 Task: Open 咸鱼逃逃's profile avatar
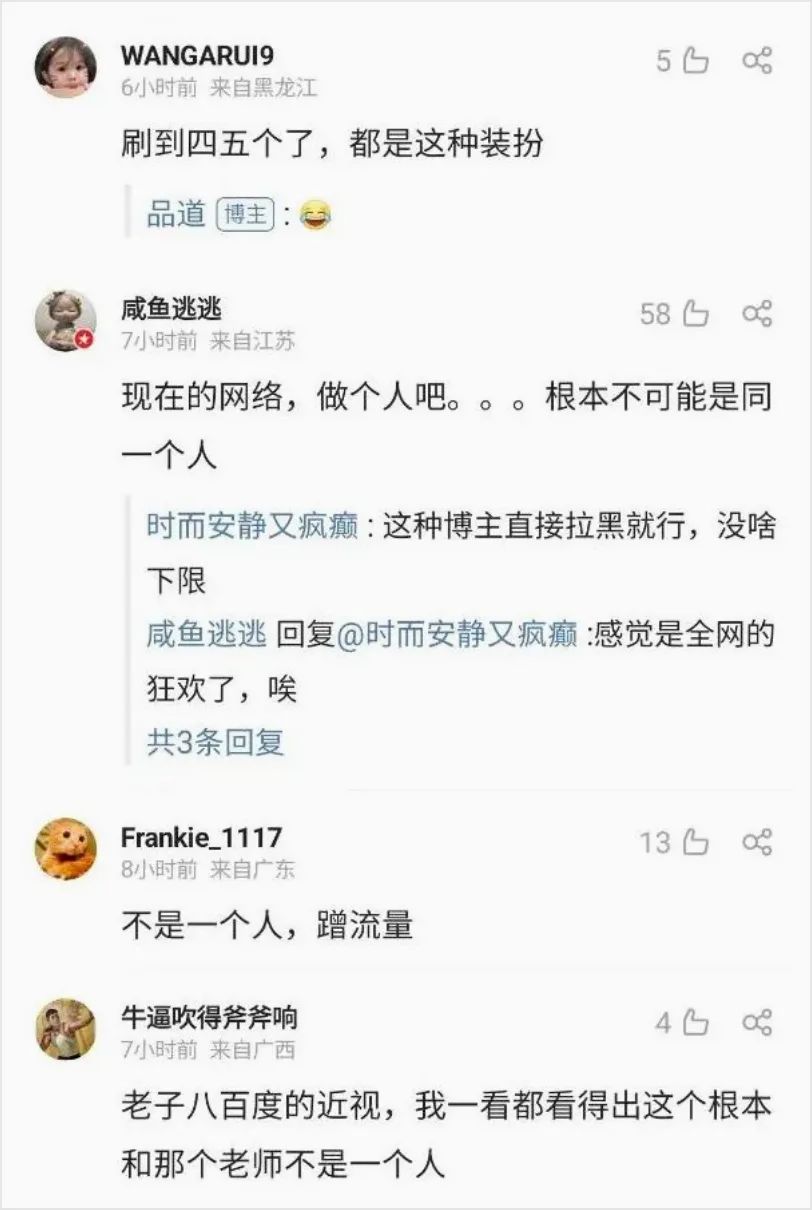(65, 321)
